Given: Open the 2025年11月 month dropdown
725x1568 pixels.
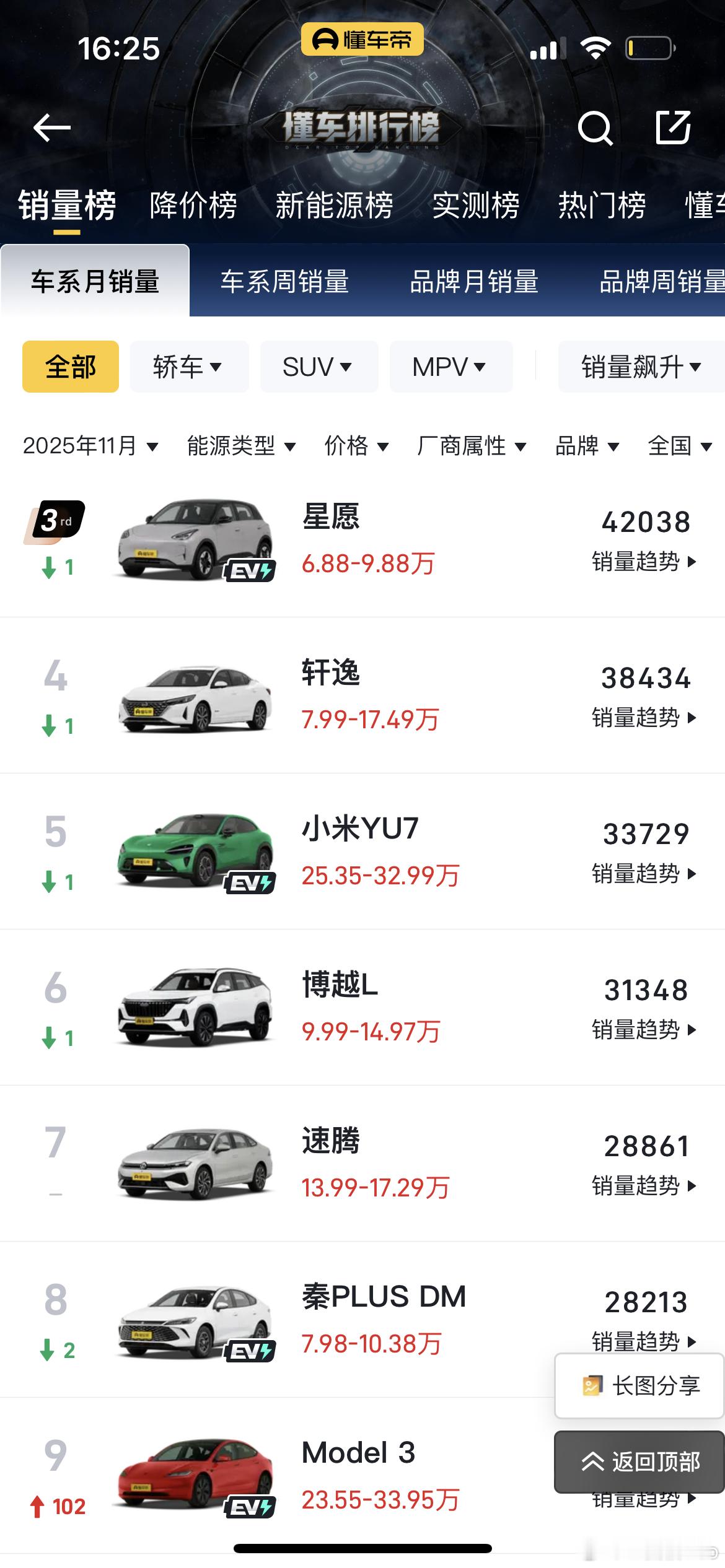Looking at the screenshot, I should pos(90,446).
